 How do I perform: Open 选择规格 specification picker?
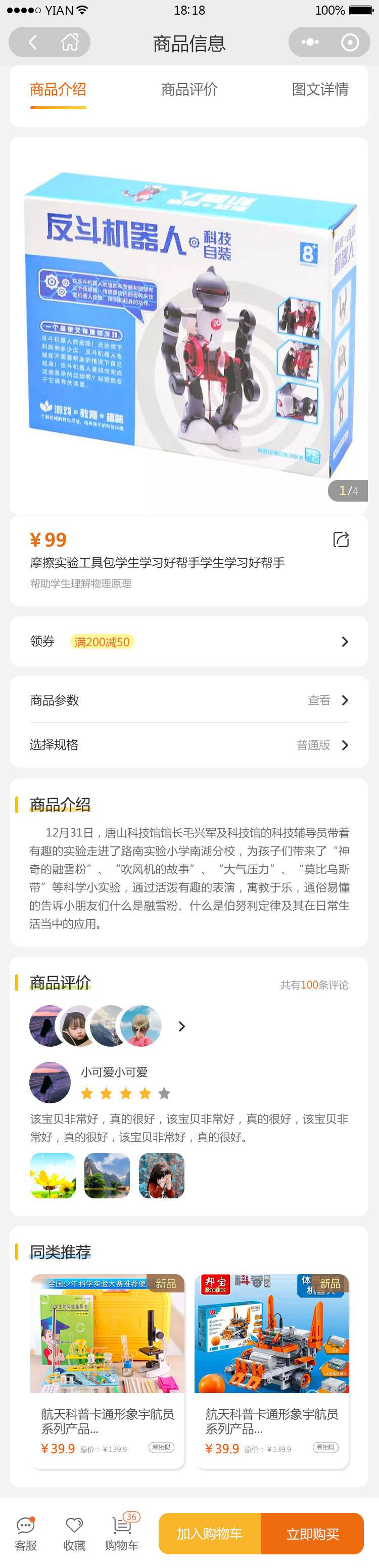[189, 745]
